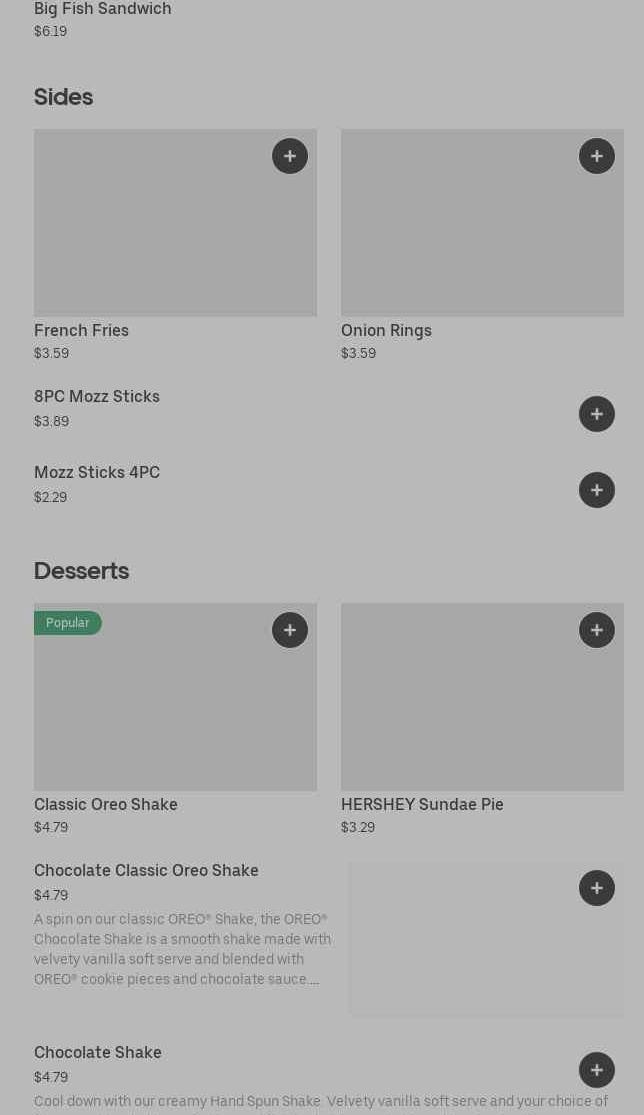
Task: Add 8PC Mozz Sticks to cart
Action: (597, 414)
